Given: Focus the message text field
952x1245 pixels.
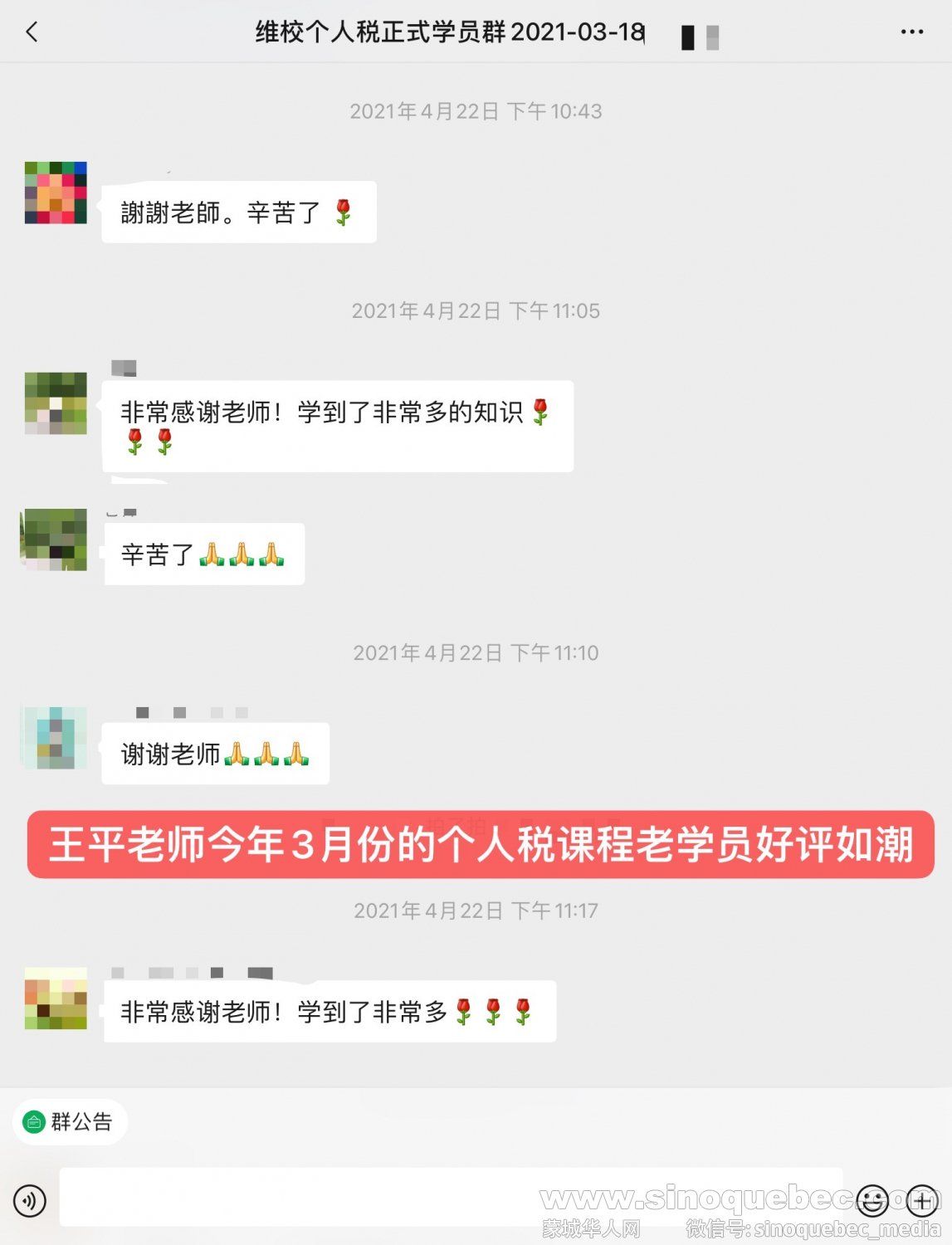Looking at the screenshot, I should (448, 1198).
